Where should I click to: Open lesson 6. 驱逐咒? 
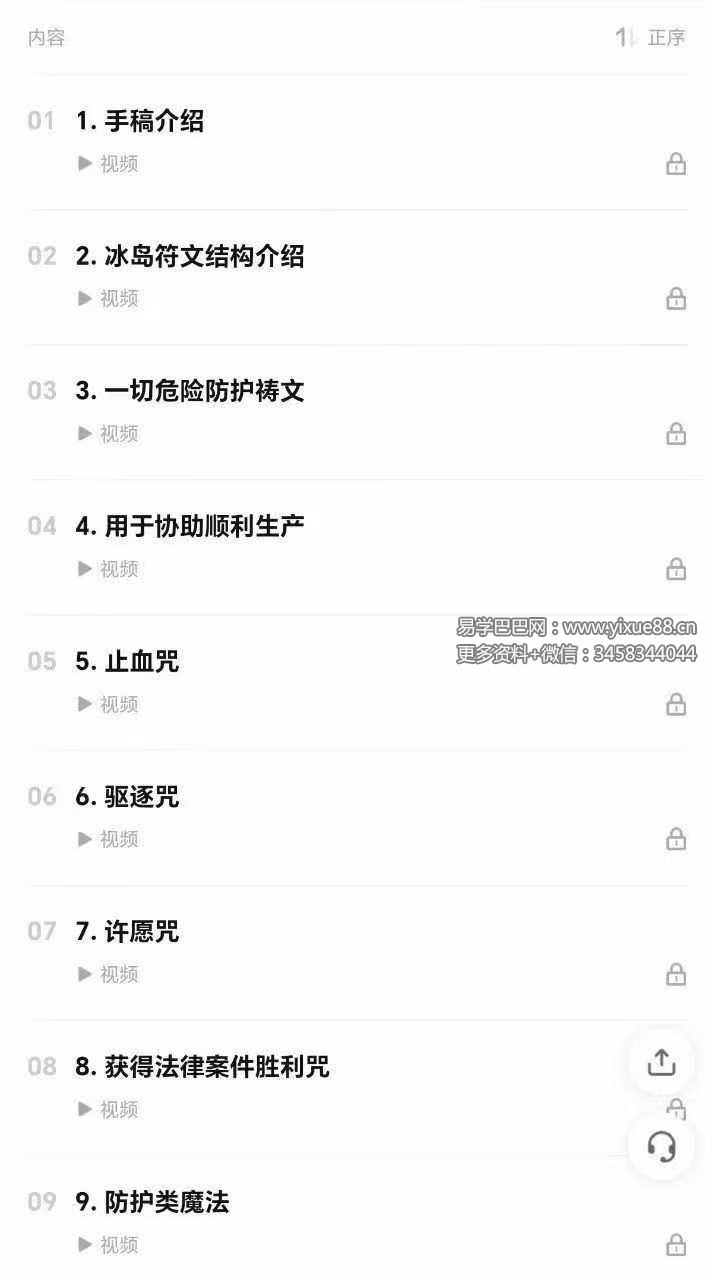pyautogui.click(x=128, y=797)
